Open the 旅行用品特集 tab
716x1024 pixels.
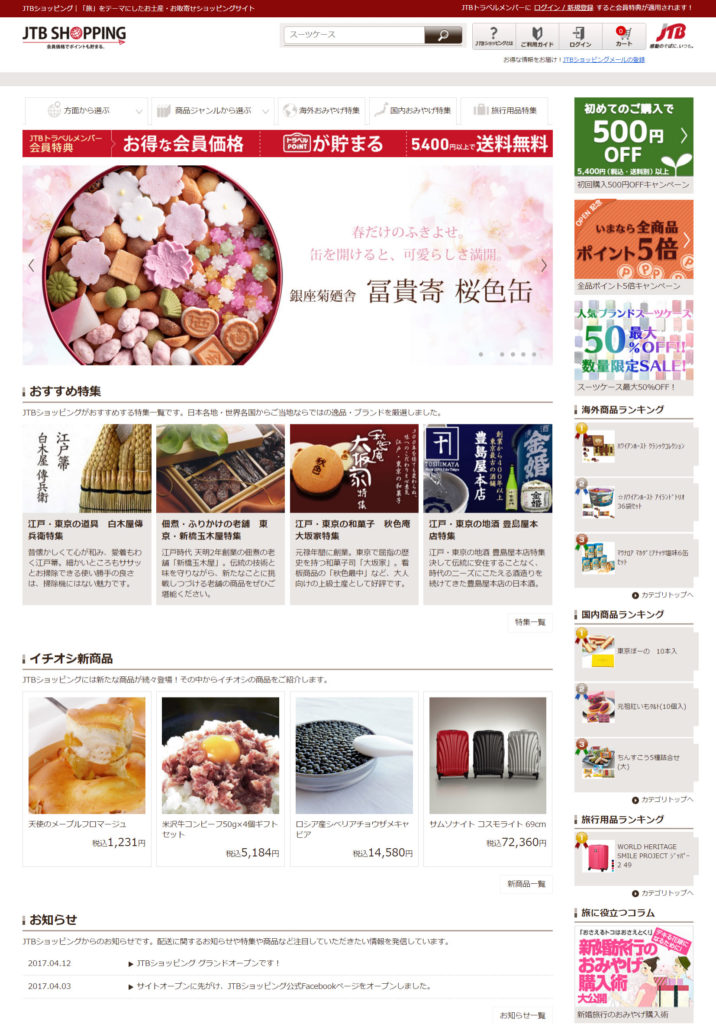pos(503,111)
